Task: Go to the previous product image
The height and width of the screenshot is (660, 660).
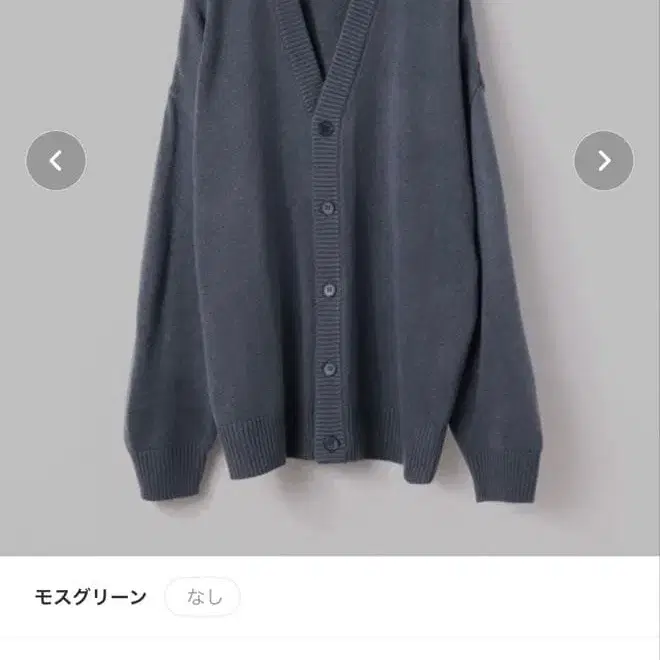Action: (56, 160)
